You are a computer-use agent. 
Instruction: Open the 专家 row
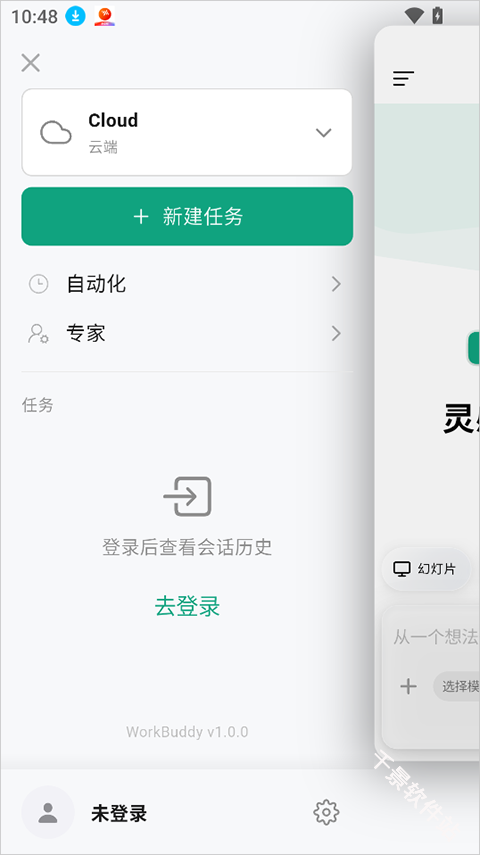[187, 333]
